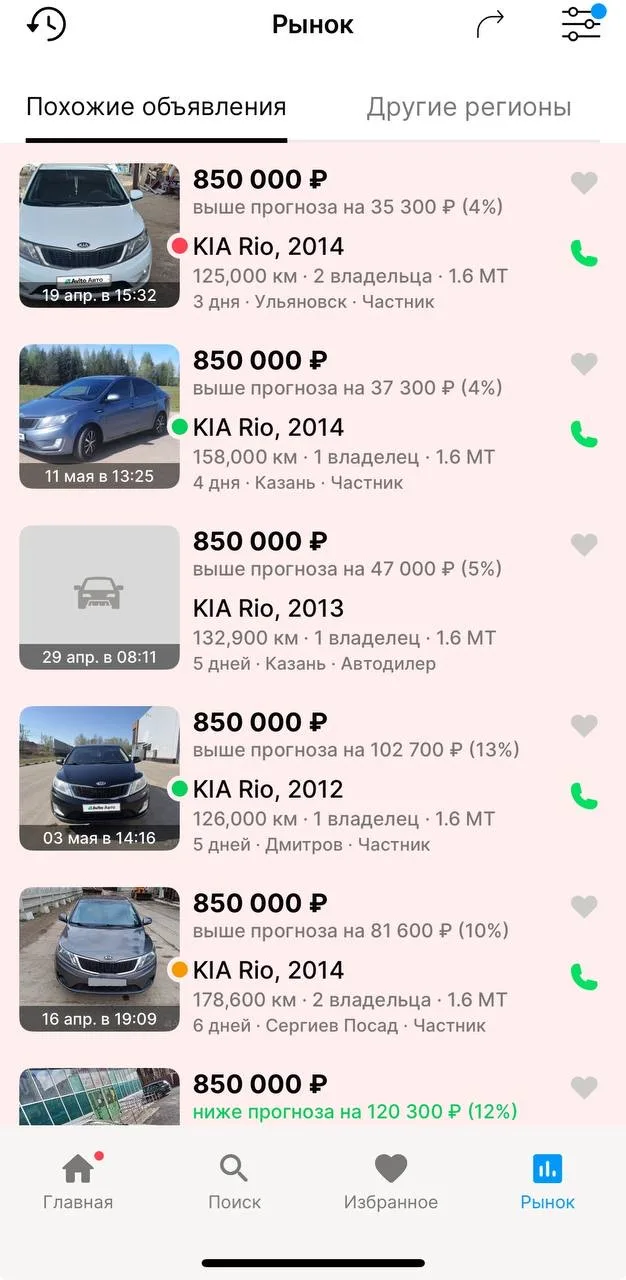Share the market page with arrow icon
This screenshot has width=626, height=1280.
490,24
